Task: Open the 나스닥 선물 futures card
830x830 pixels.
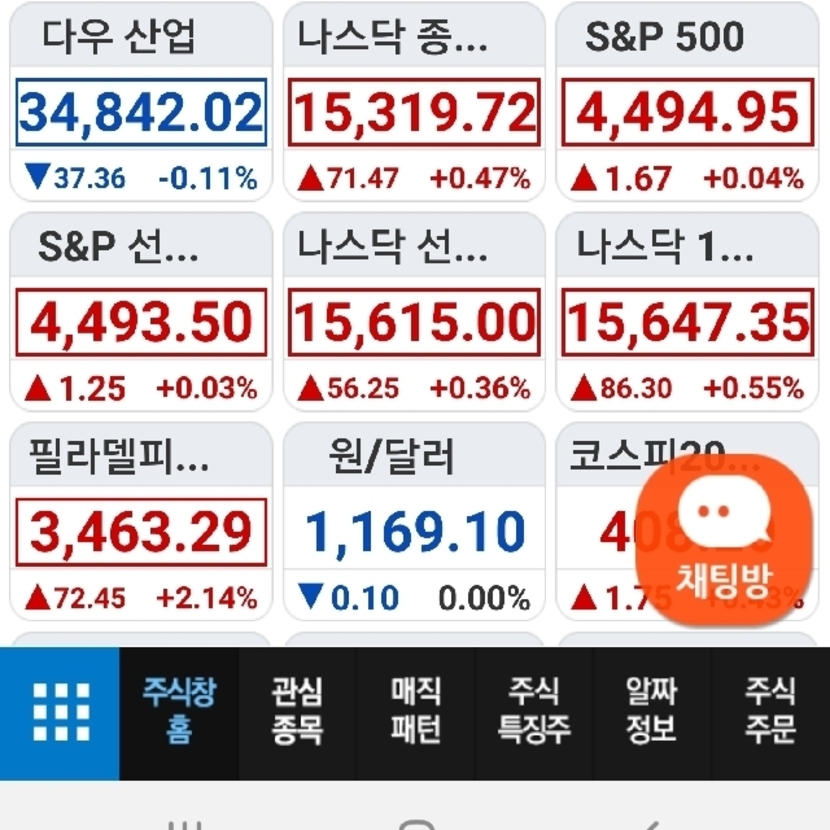Action: pos(414,315)
